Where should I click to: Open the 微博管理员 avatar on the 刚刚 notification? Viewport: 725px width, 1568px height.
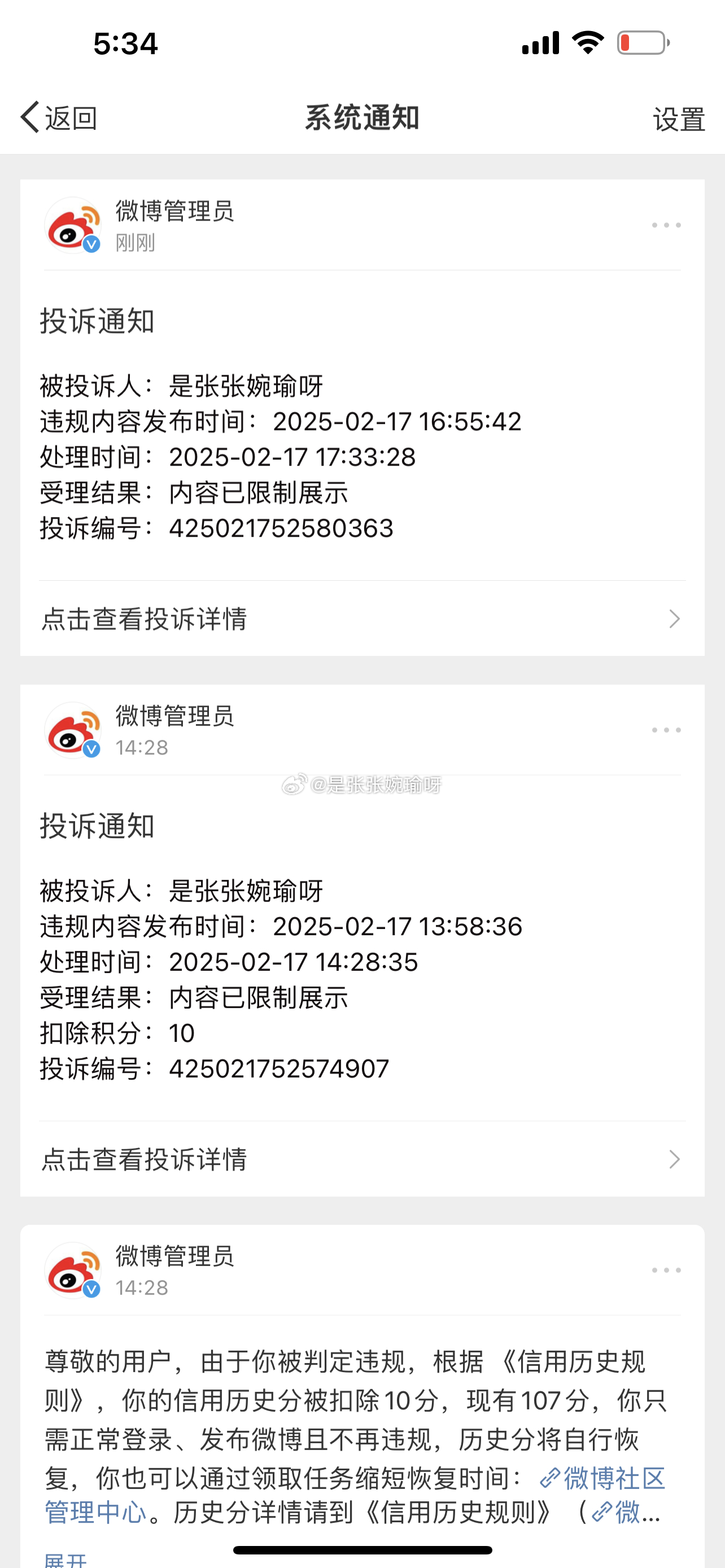[x=73, y=225]
